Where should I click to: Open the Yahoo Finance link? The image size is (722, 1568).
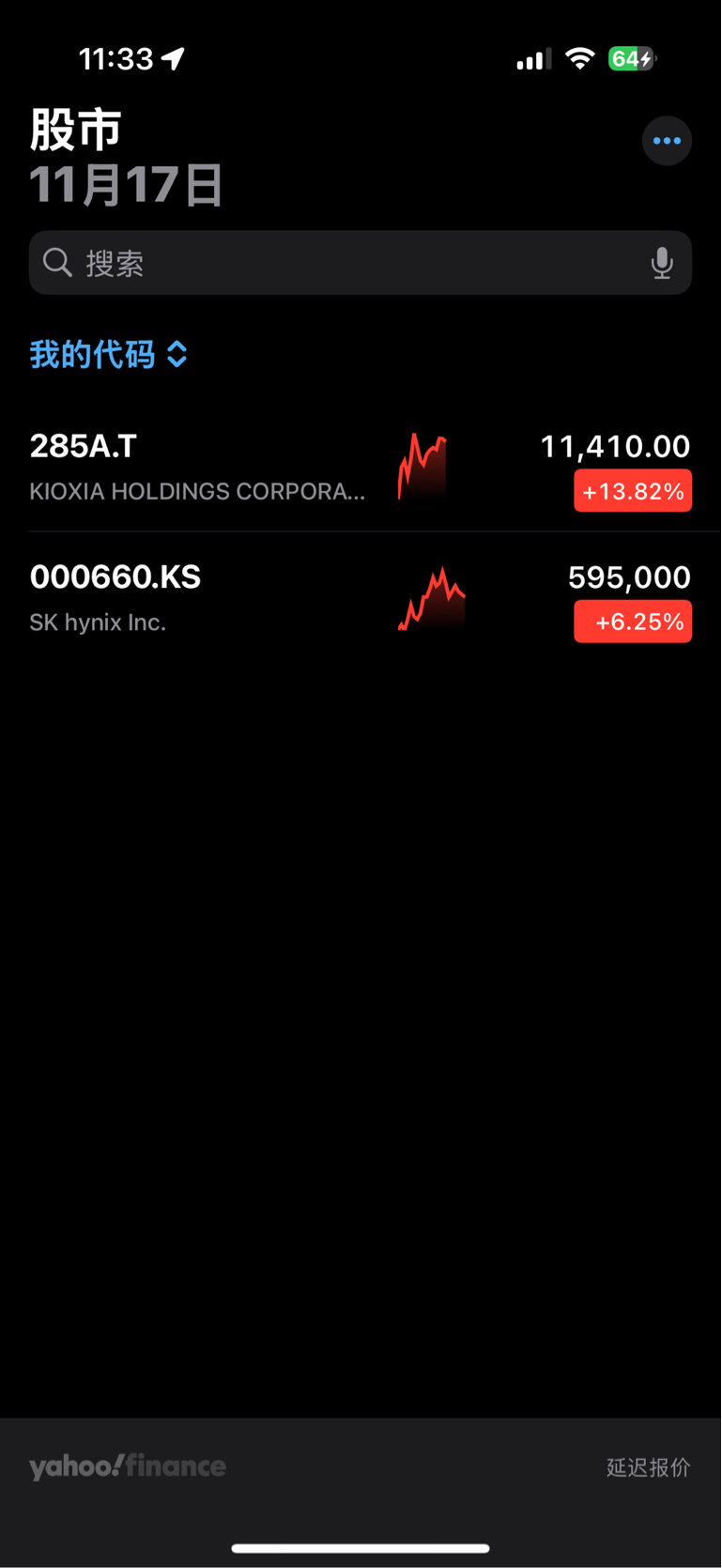128,1467
